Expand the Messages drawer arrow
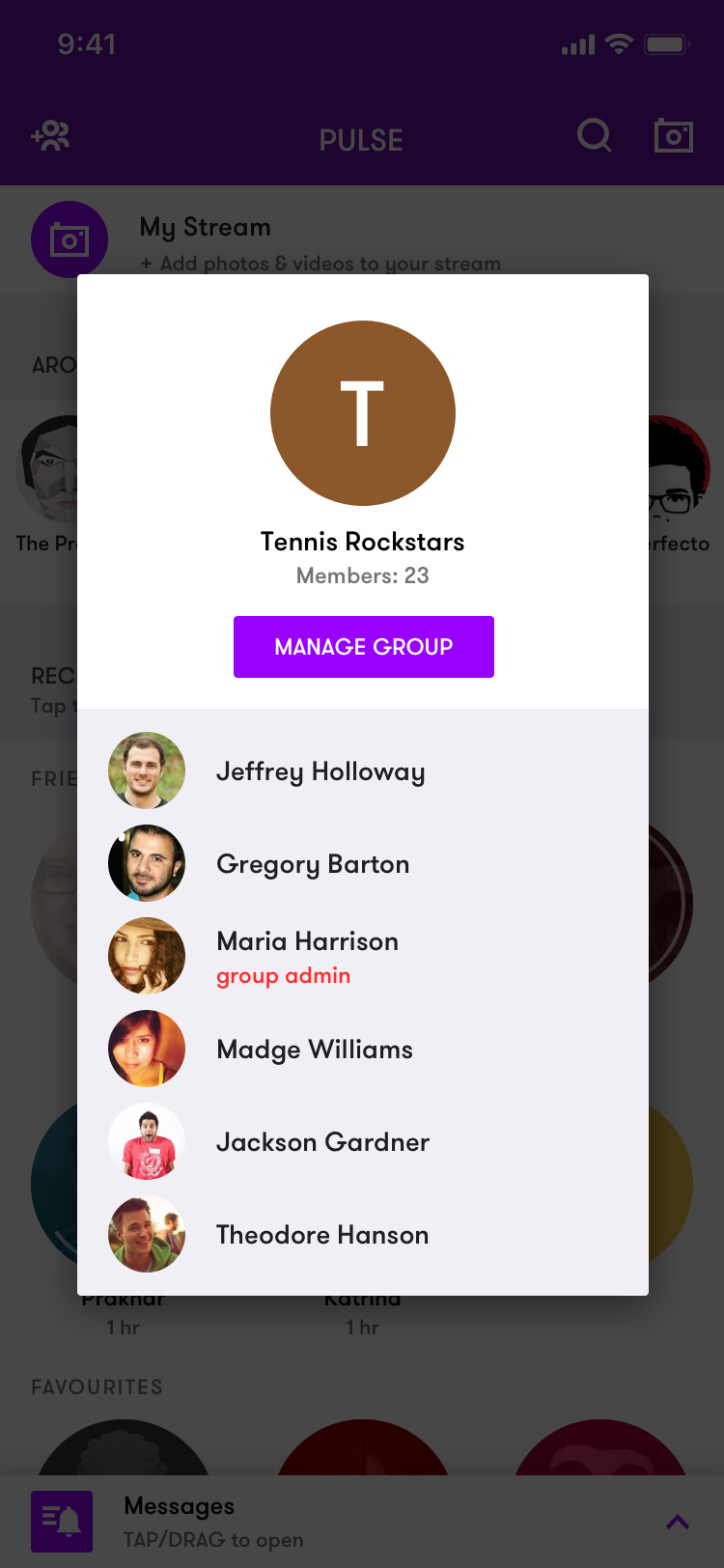The height and width of the screenshot is (1568, 724). [x=678, y=1522]
